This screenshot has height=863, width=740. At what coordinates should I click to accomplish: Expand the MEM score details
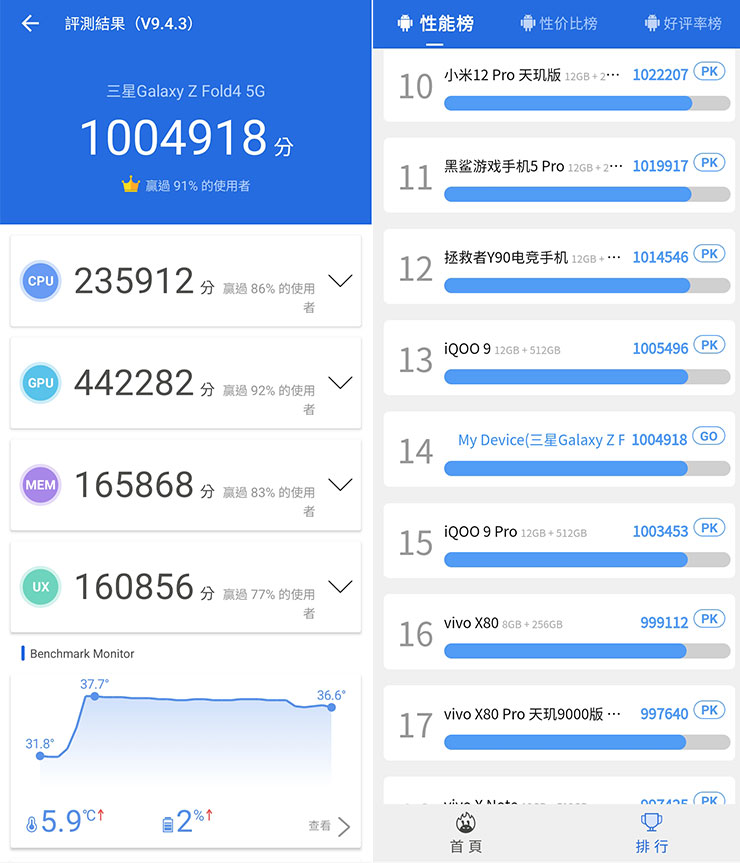[x=340, y=485]
